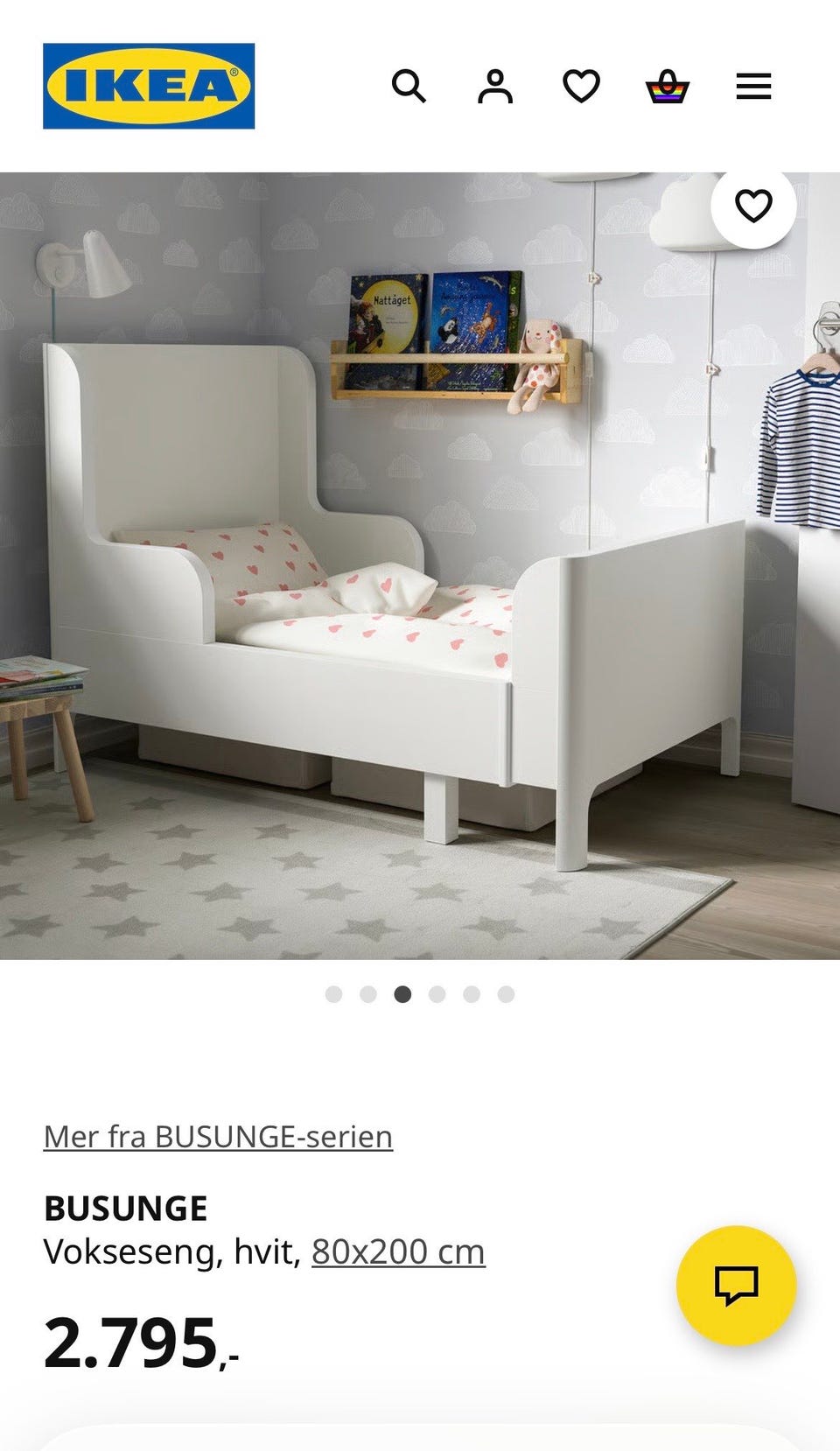The width and height of the screenshot is (840, 1451).
Task: Open the search function
Action: (409, 87)
